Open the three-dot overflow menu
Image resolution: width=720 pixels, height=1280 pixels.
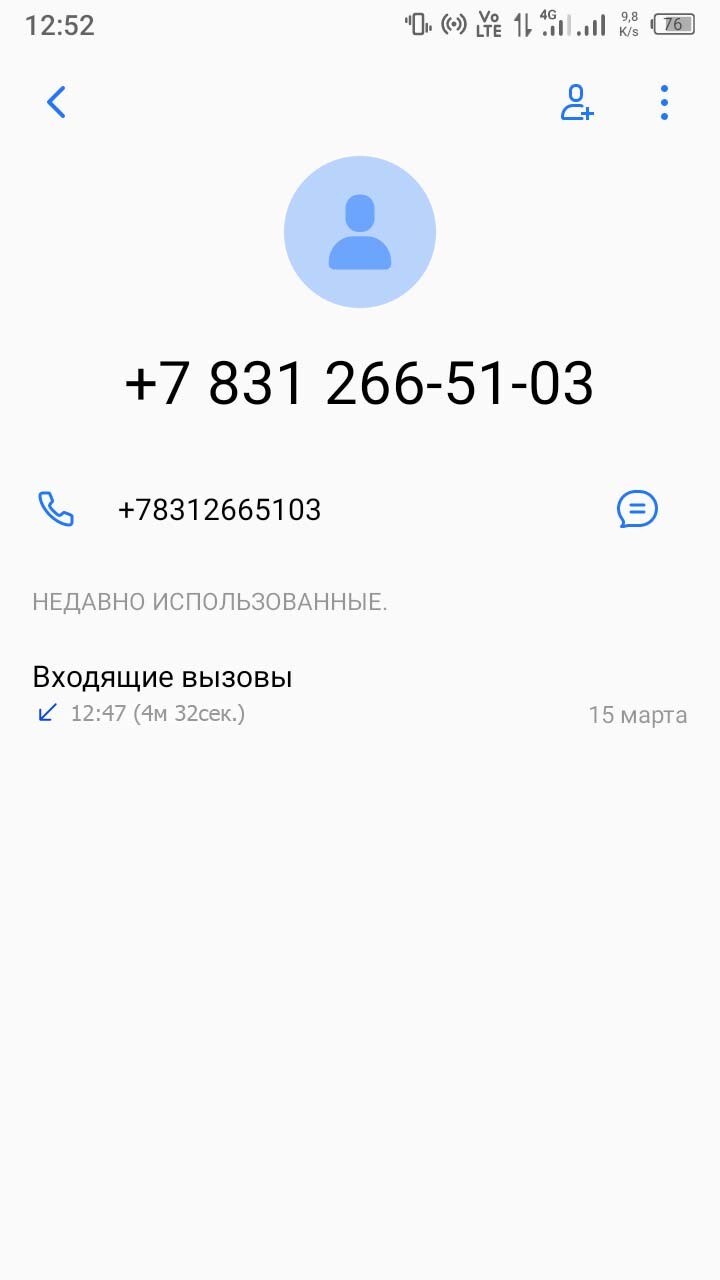point(664,102)
